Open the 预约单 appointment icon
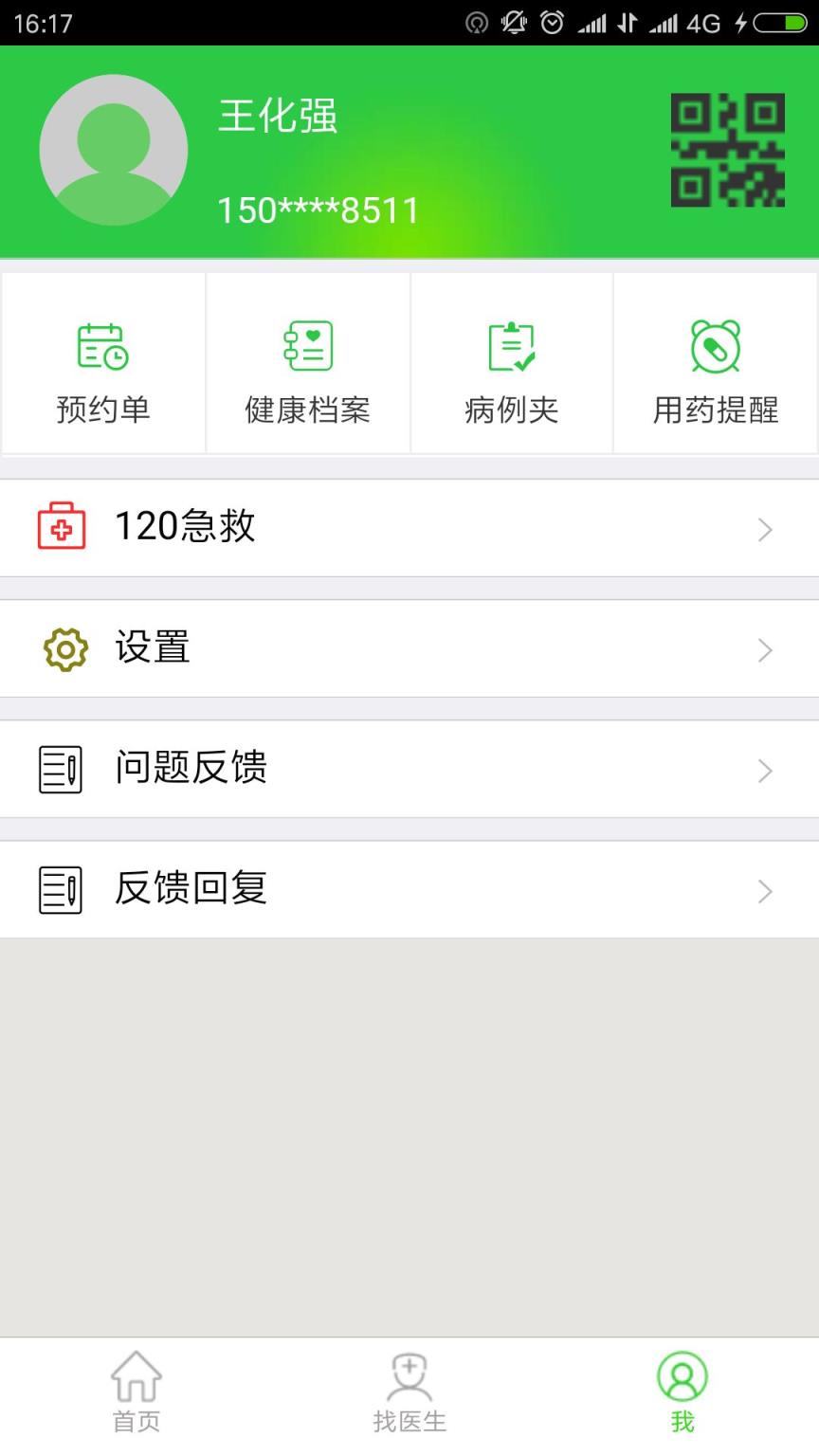The width and height of the screenshot is (819, 1456). [x=101, y=344]
